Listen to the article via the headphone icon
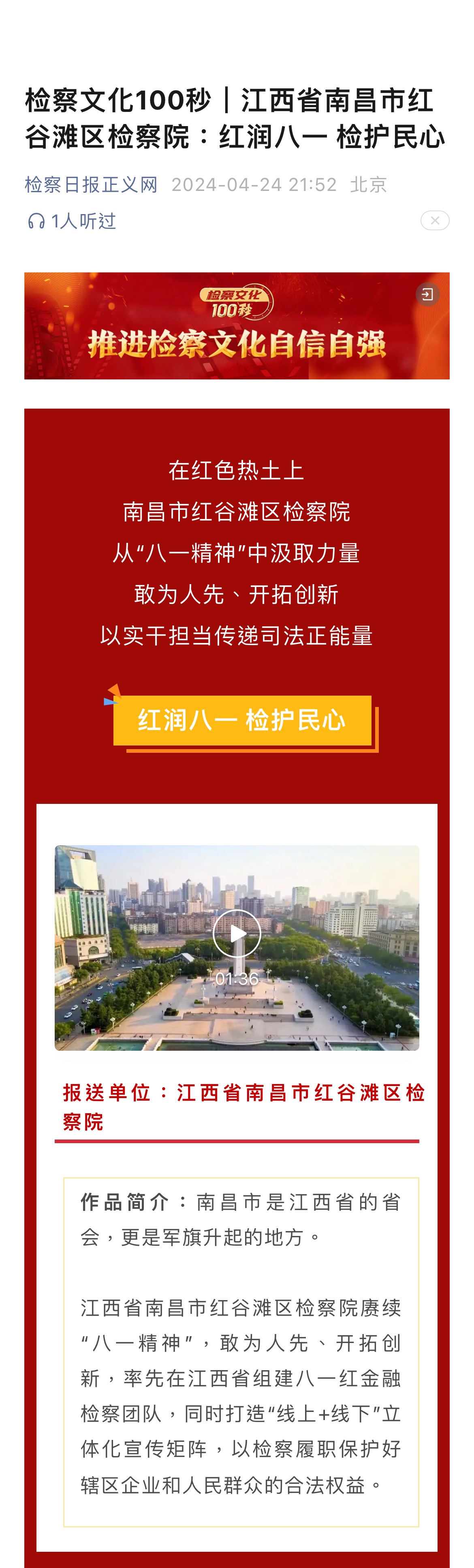 pyautogui.click(x=36, y=221)
